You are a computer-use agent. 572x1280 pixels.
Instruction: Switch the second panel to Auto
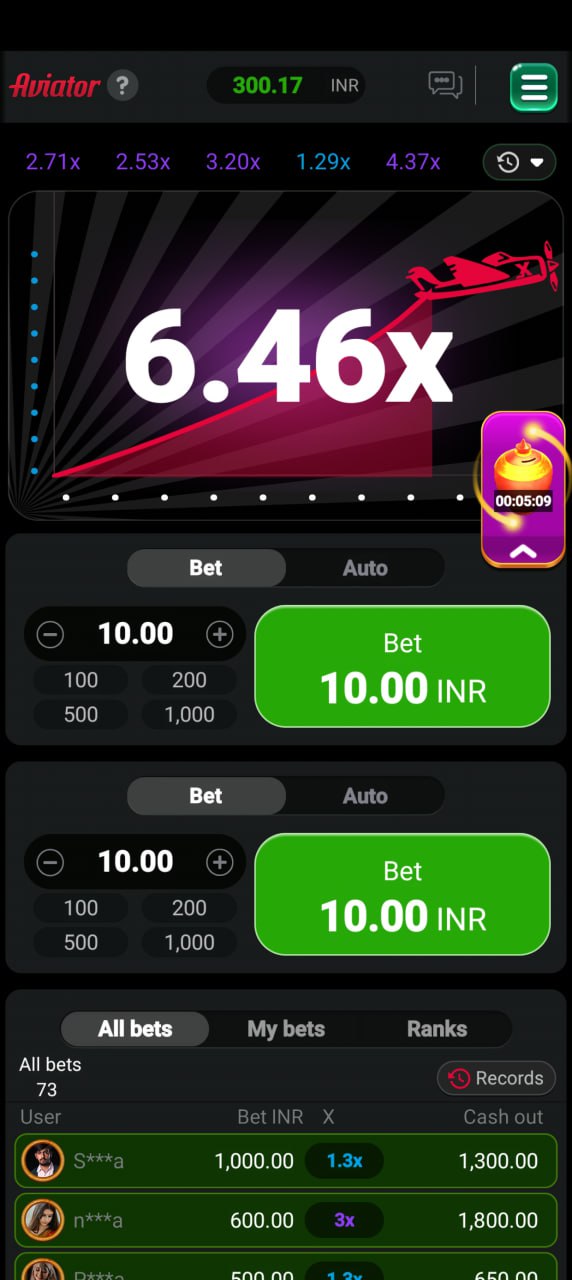pyautogui.click(x=365, y=796)
